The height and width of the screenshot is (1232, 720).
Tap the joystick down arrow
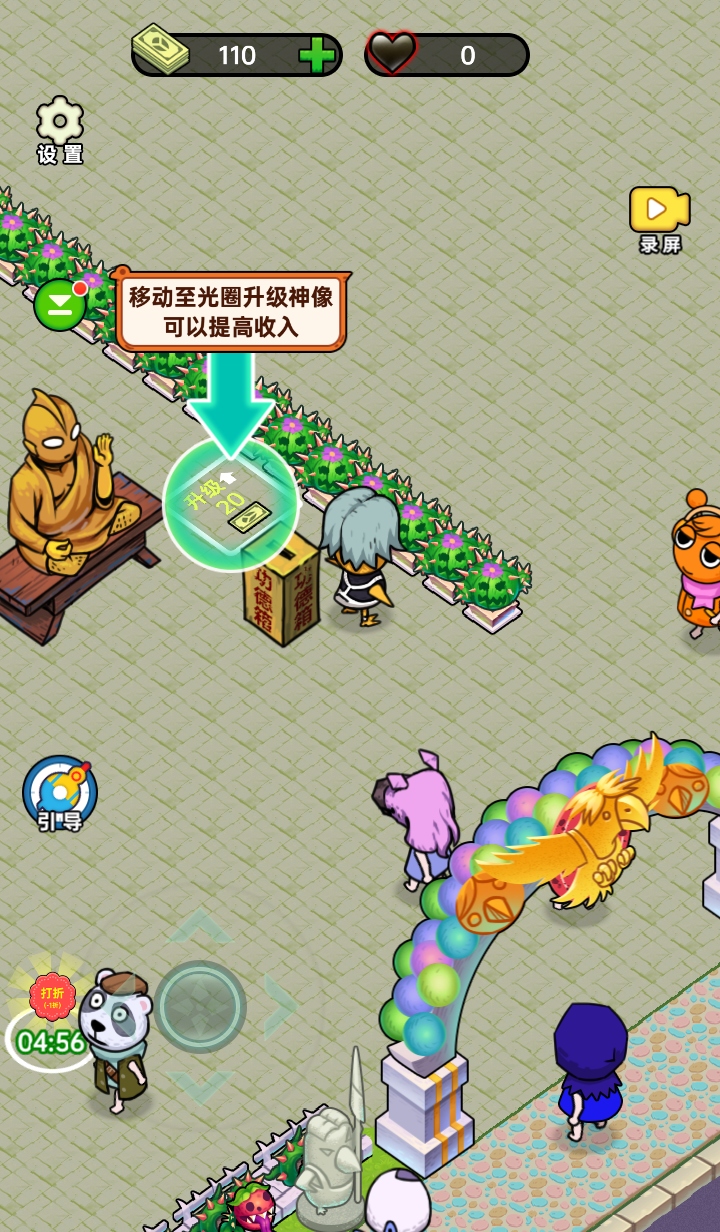coord(200,1087)
